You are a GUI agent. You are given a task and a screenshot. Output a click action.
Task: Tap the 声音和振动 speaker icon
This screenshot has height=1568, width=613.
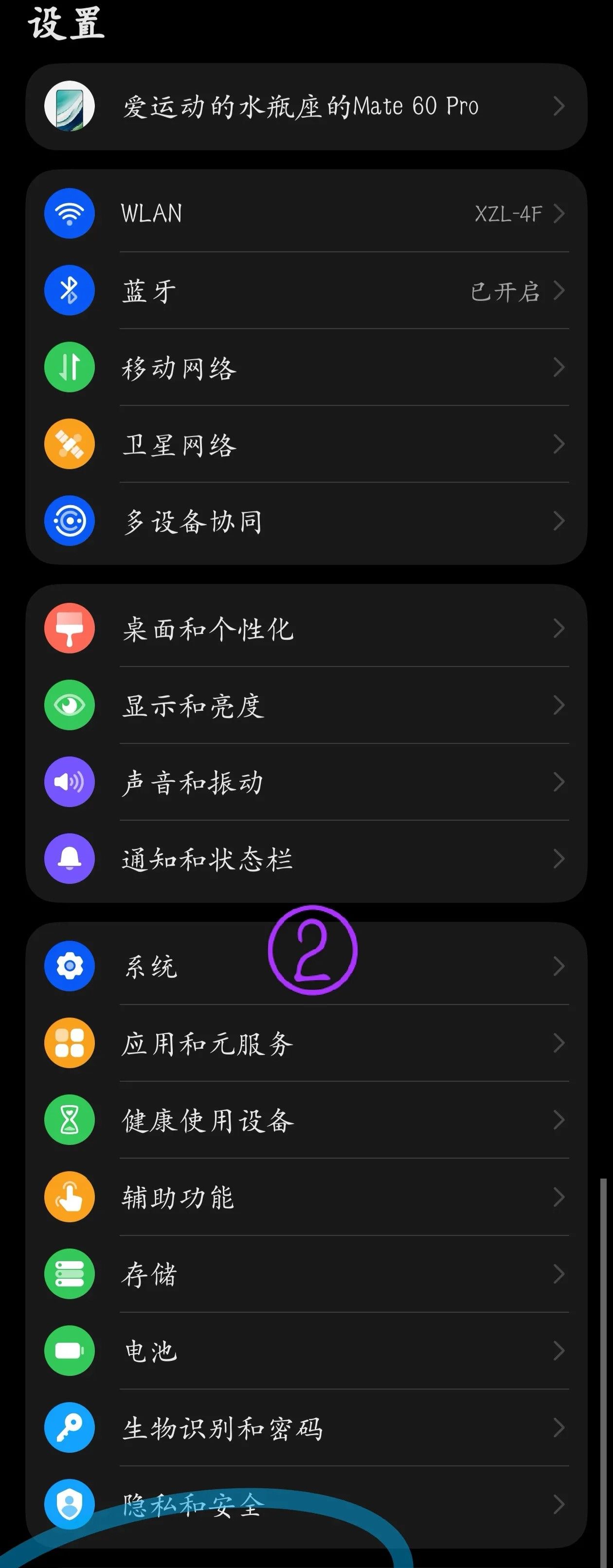point(69,783)
